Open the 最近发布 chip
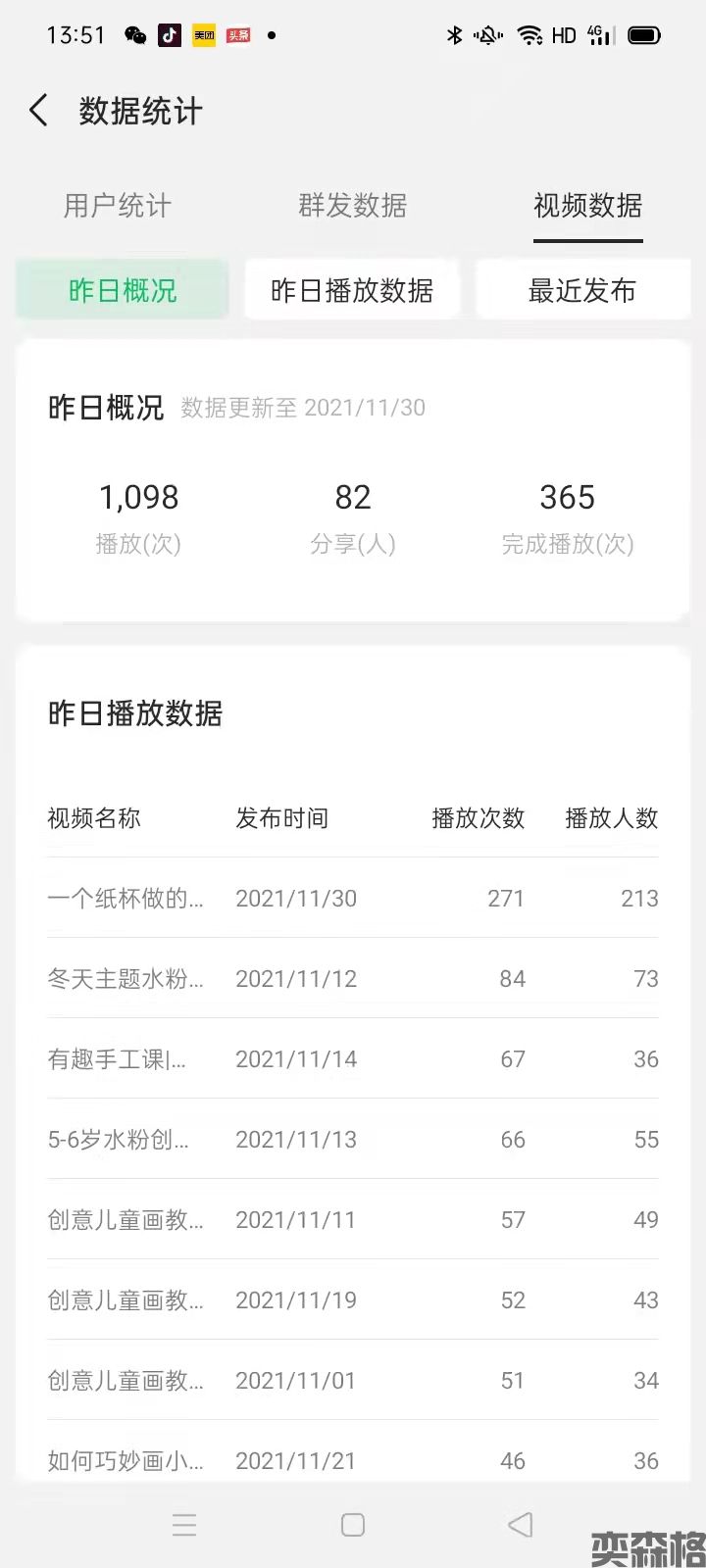Screen dimensions: 706x1568 582,290
